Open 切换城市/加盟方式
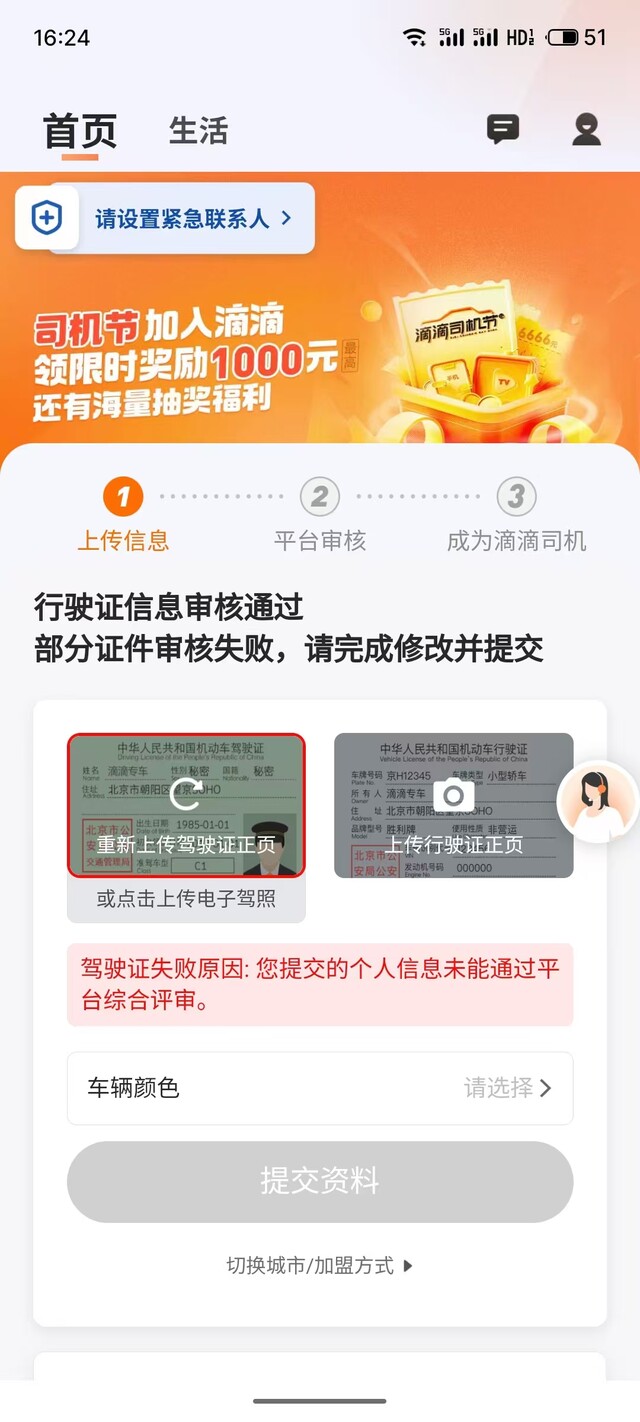Screen dimensions: 640x1422 (320, 1265)
